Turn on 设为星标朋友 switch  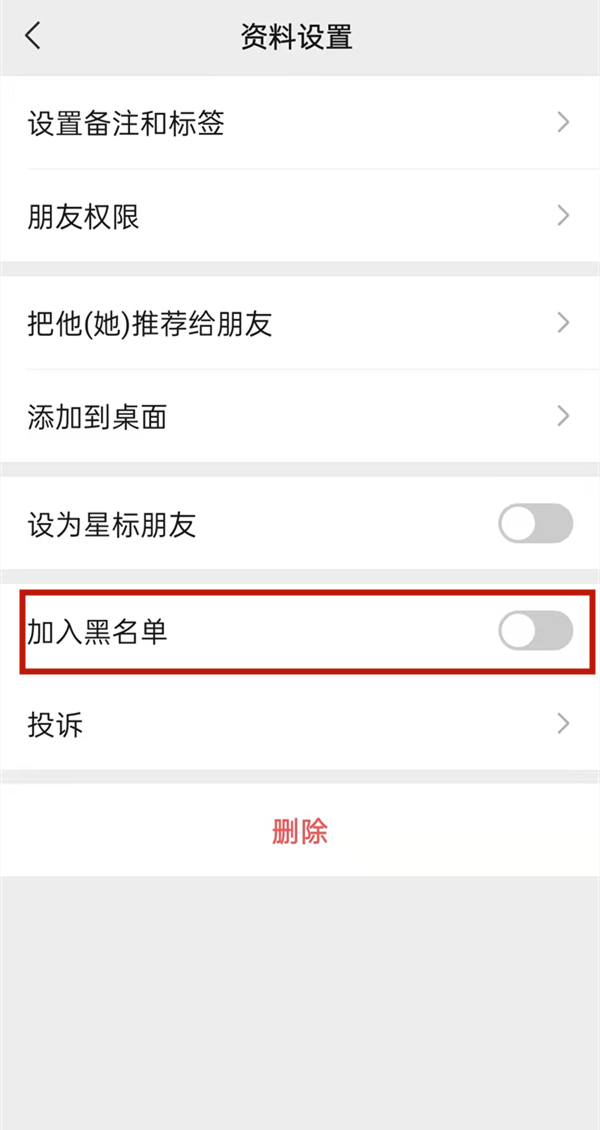[535, 524]
